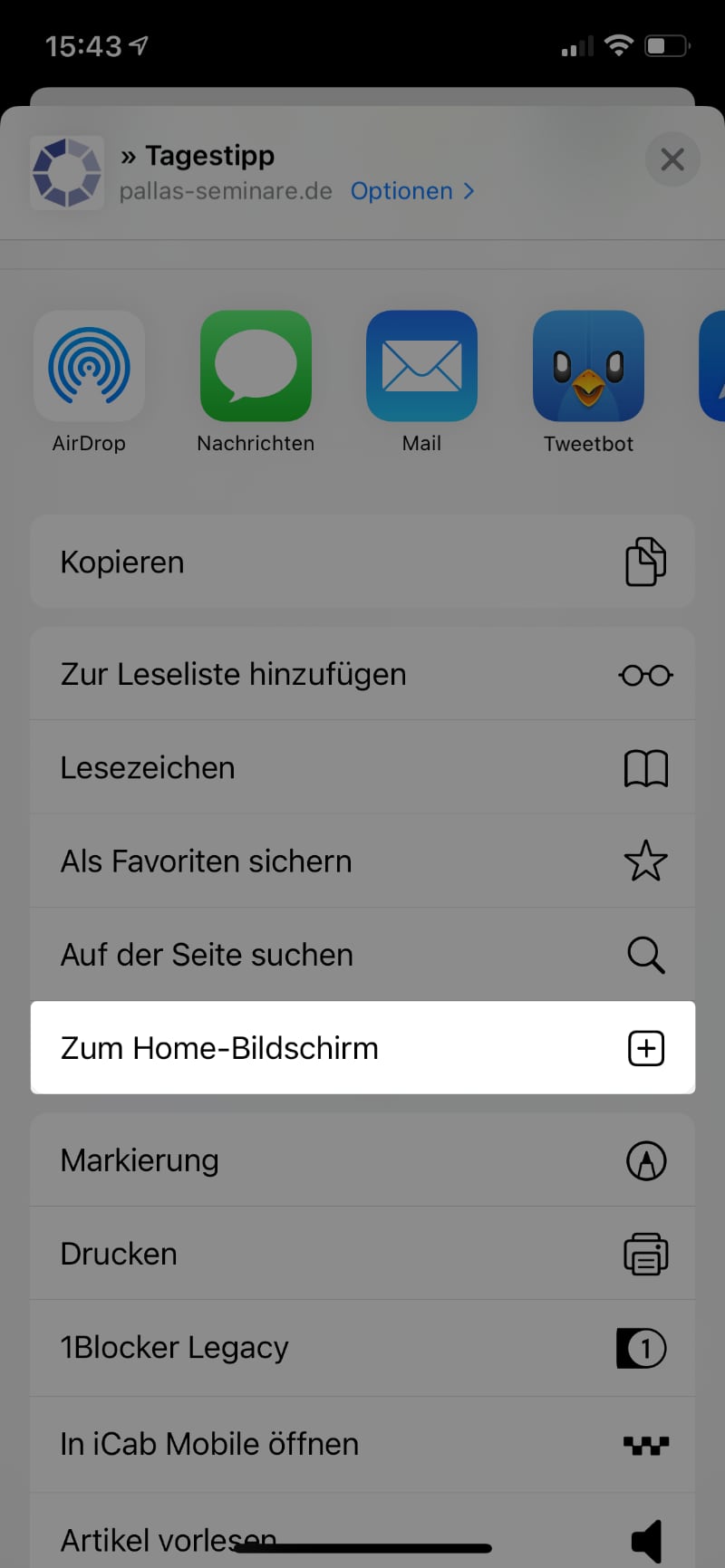Share to Tweetbot
Viewport: 725px width, 1568px height.
click(588, 367)
